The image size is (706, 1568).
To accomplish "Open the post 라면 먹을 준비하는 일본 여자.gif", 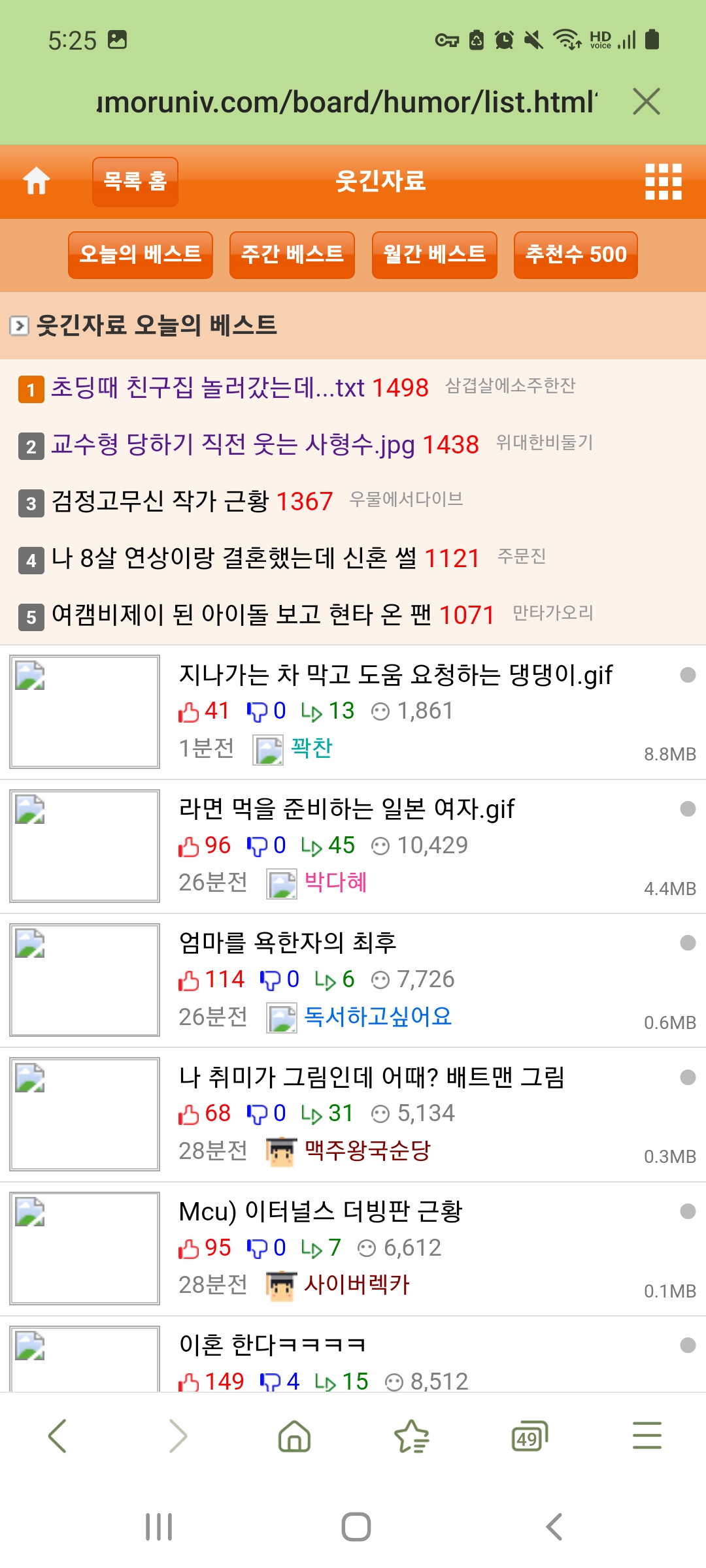I will (347, 809).
